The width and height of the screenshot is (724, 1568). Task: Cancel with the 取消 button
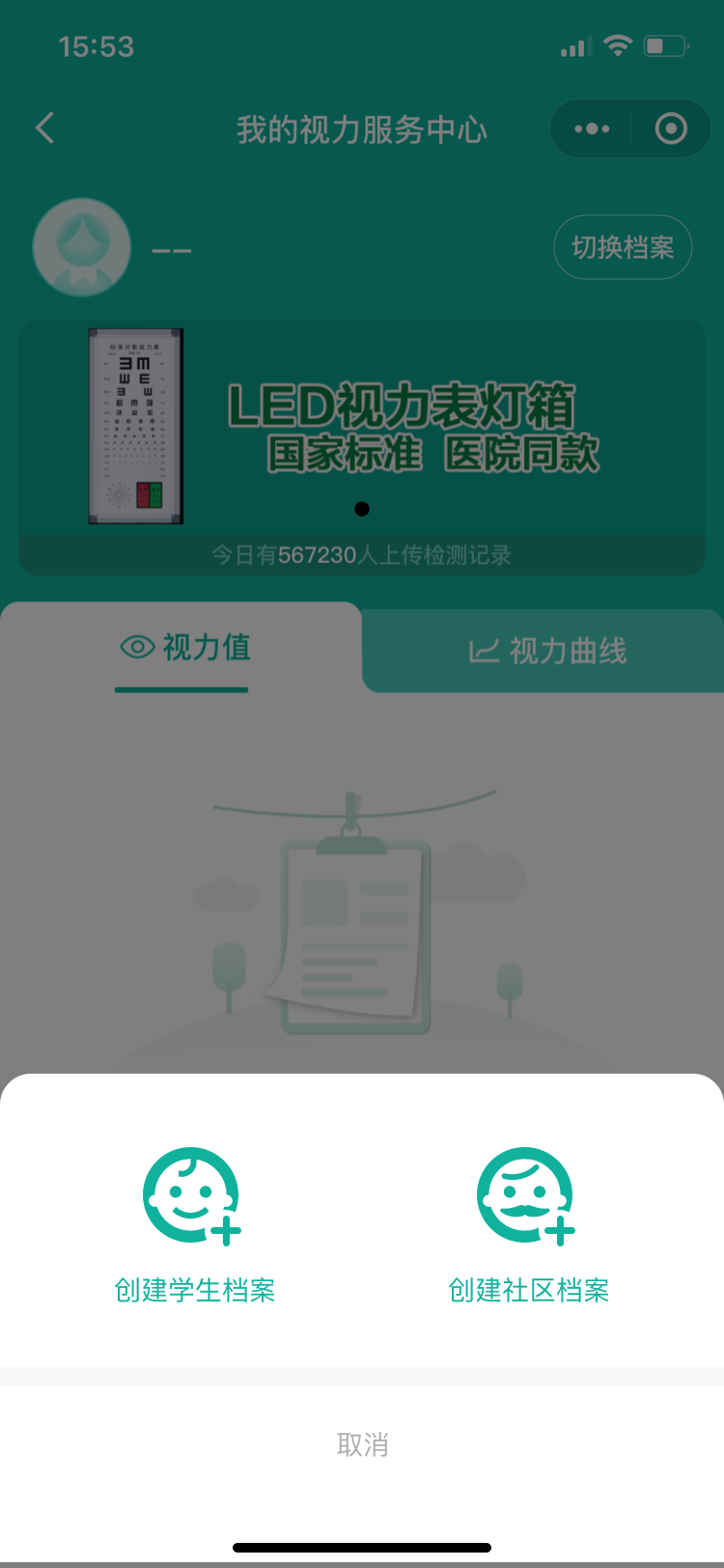pos(362,1444)
